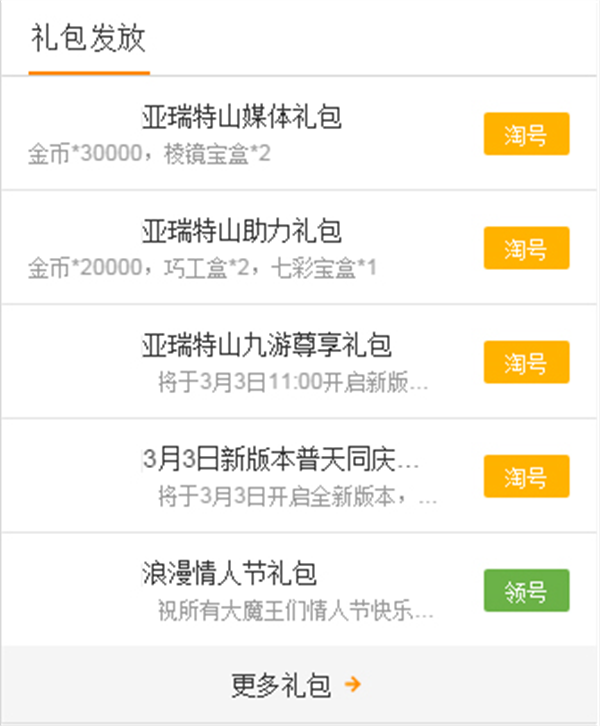Open the 浪漫情人节礼包 entry
The height and width of the screenshot is (726, 600).
coord(229,574)
